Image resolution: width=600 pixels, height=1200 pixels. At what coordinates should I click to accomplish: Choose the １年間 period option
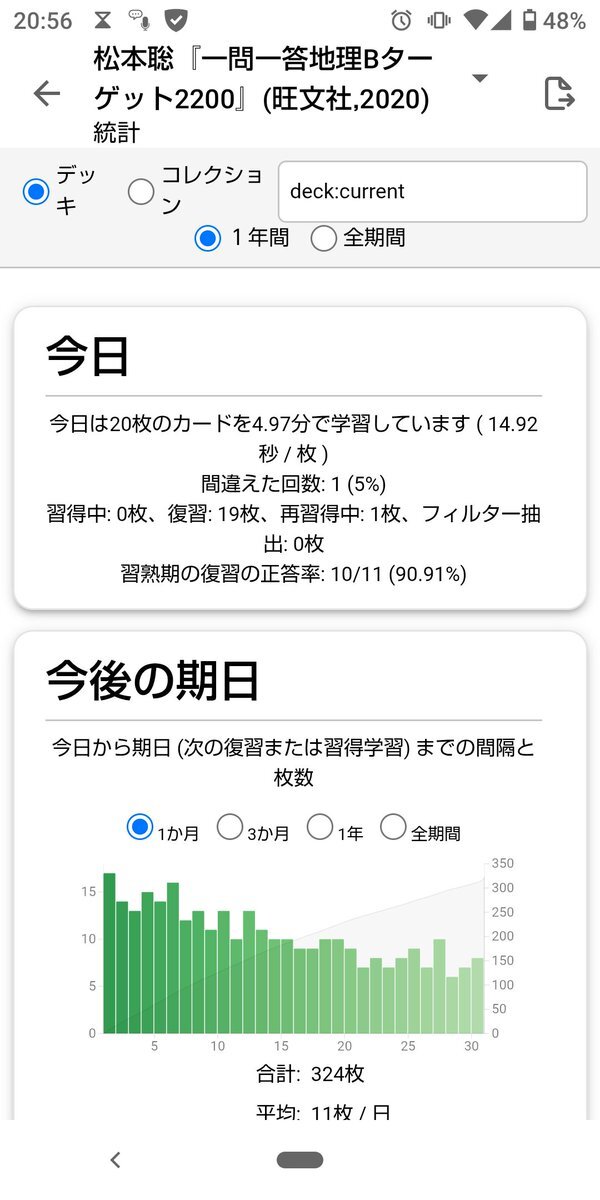pos(208,239)
